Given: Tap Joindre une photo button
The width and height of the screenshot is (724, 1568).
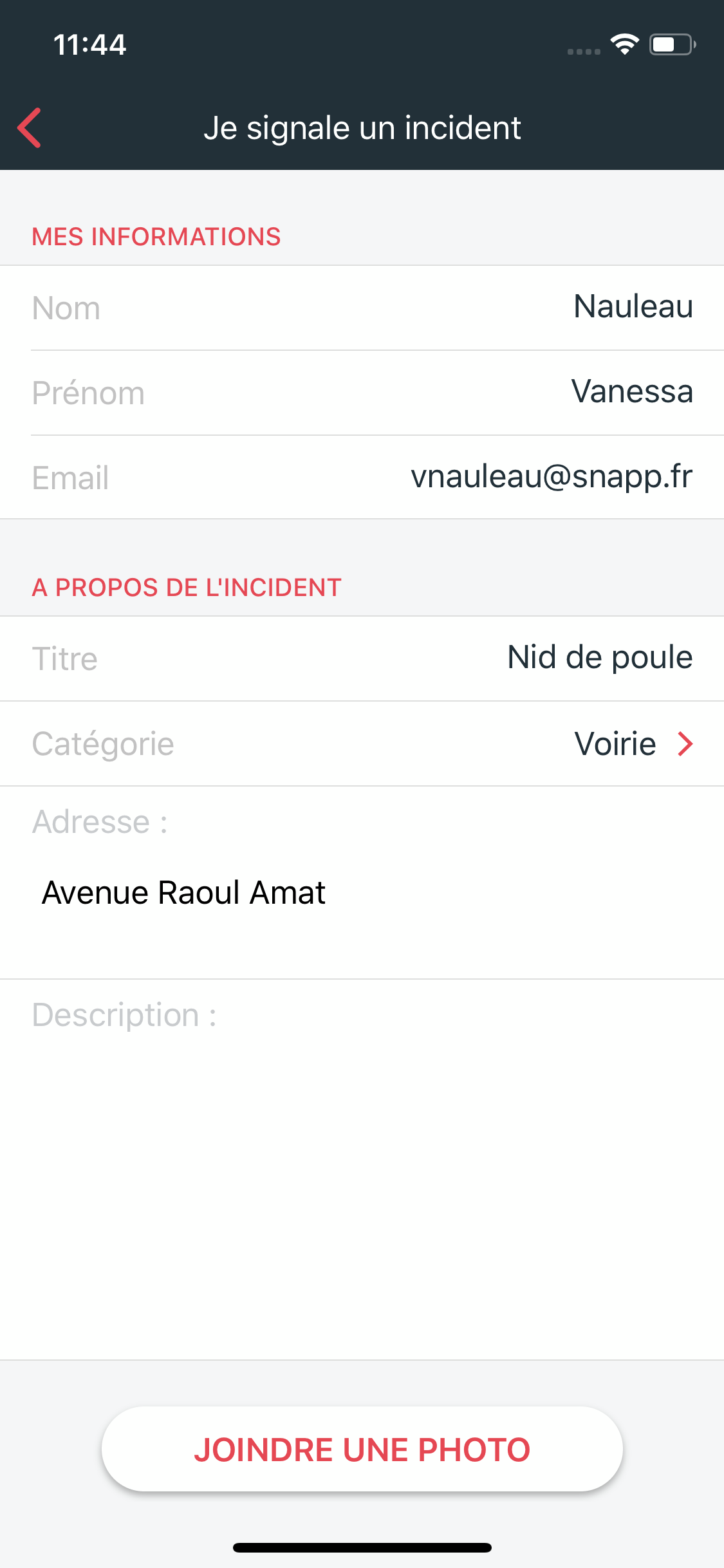Looking at the screenshot, I should click(362, 1449).
